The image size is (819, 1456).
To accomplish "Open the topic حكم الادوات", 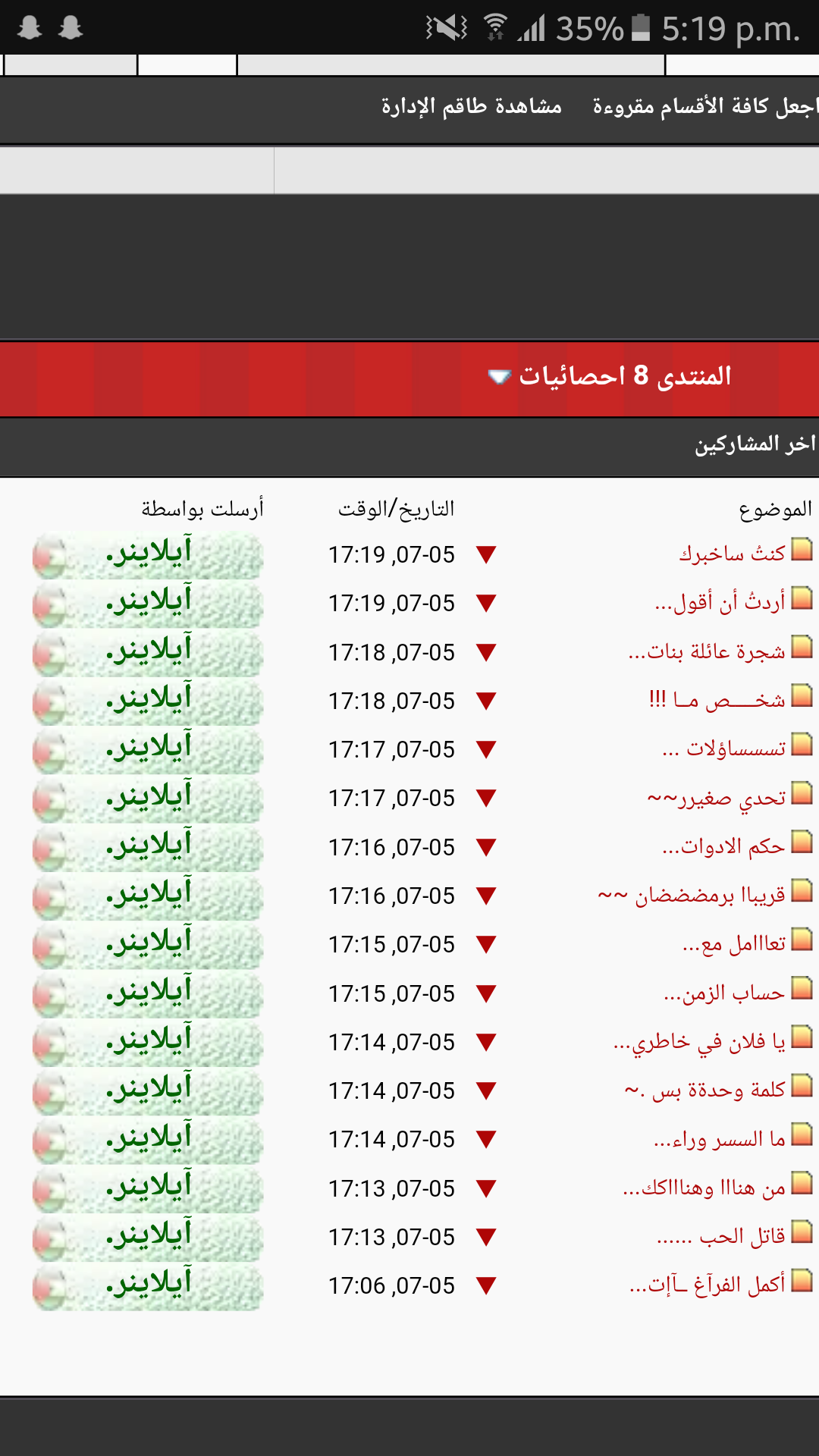I will (x=723, y=847).
